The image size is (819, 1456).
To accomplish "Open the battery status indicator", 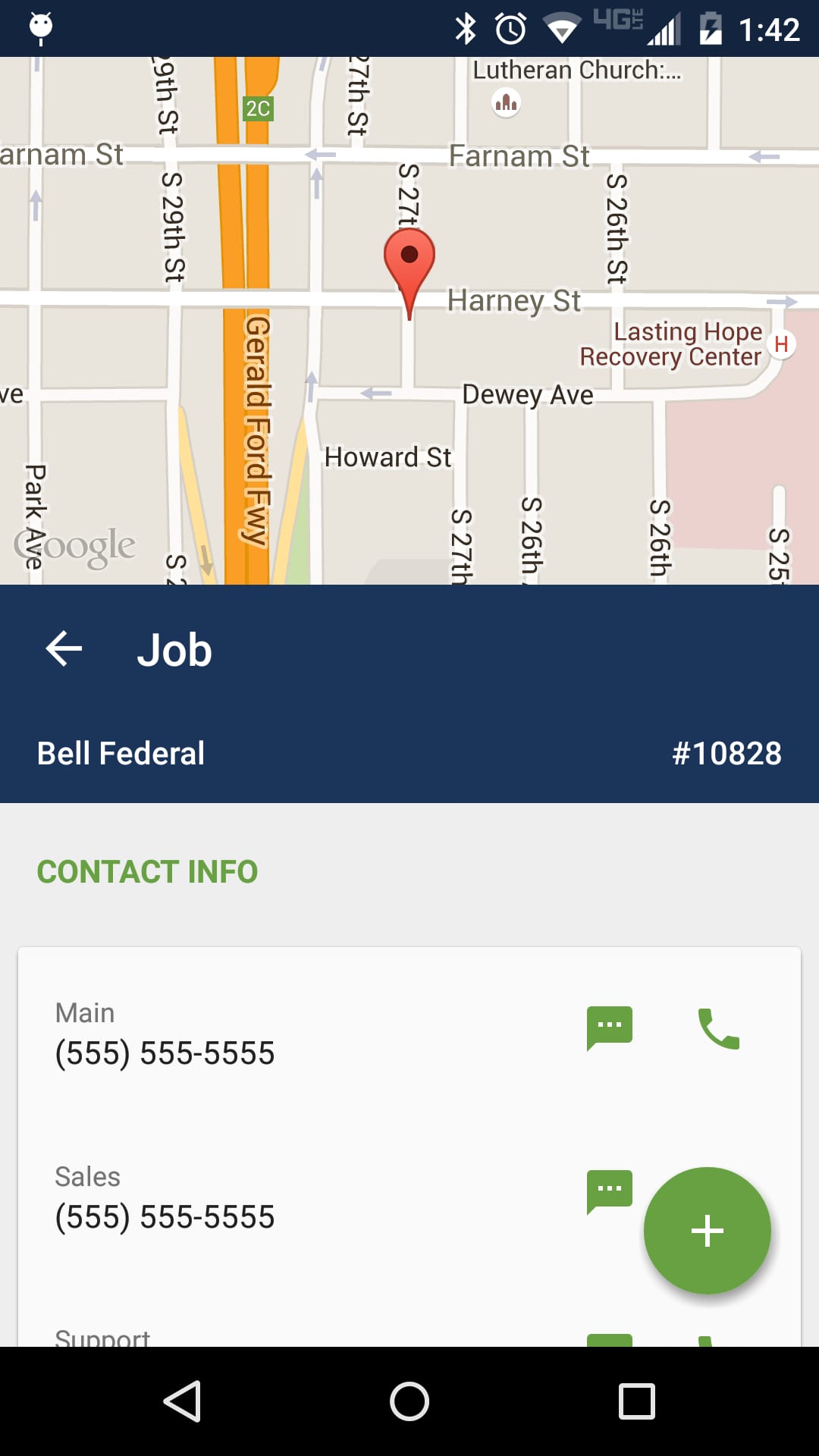I will point(711,29).
